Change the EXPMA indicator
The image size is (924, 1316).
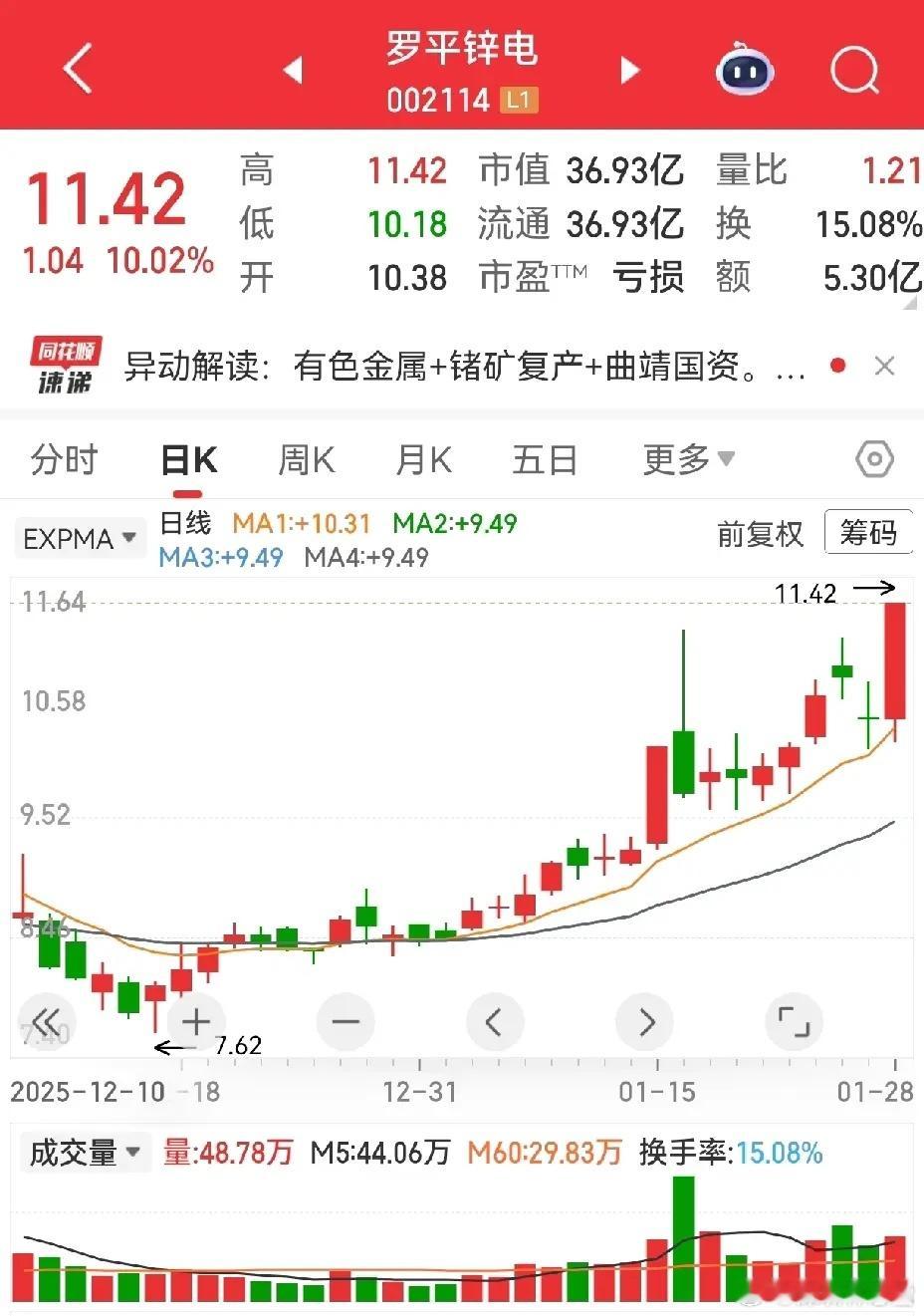(x=80, y=539)
